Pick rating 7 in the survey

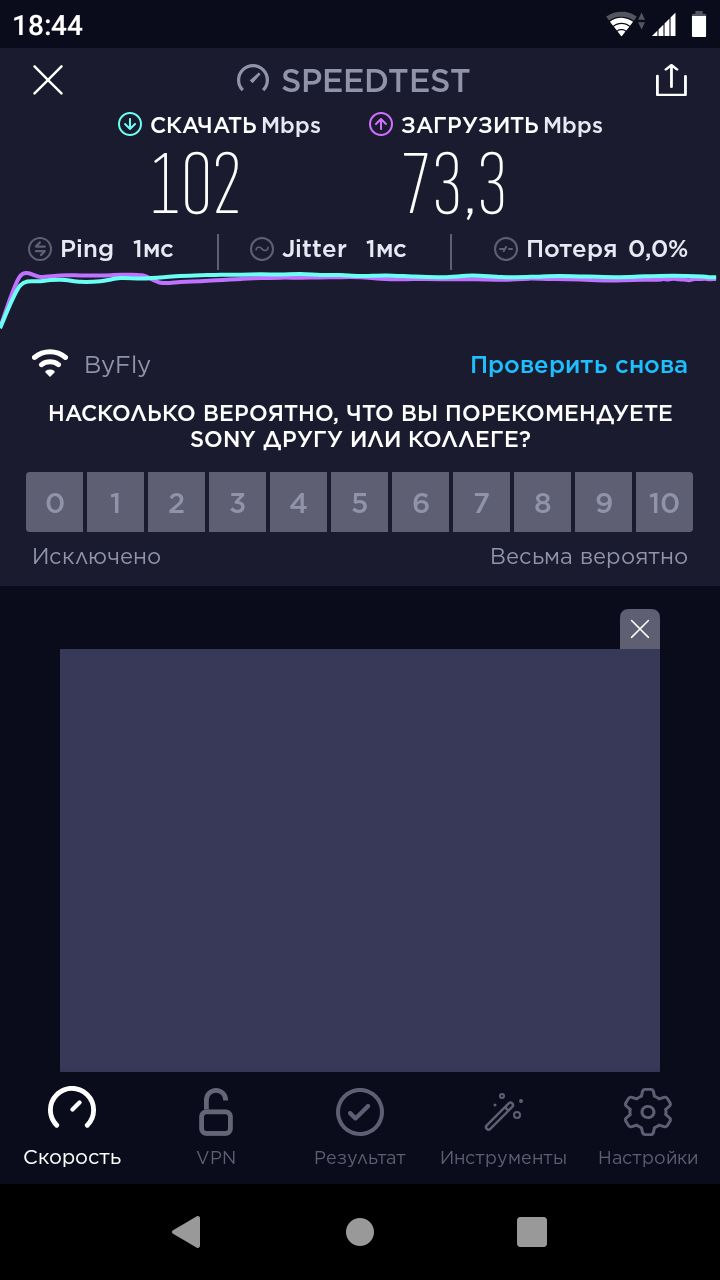click(x=481, y=502)
